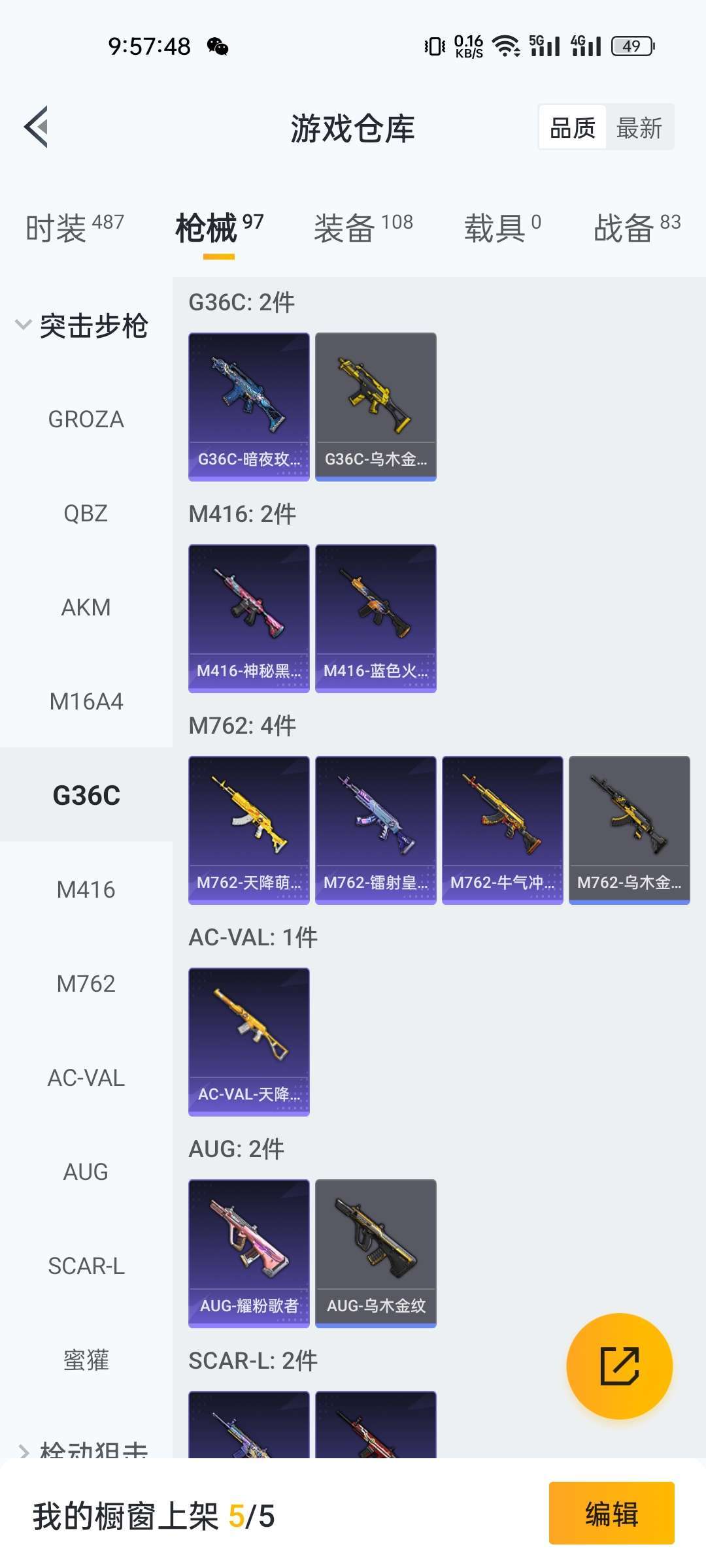The width and height of the screenshot is (706, 1568).
Task: Choose 蜜獾 in the side list
Action: click(86, 1360)
